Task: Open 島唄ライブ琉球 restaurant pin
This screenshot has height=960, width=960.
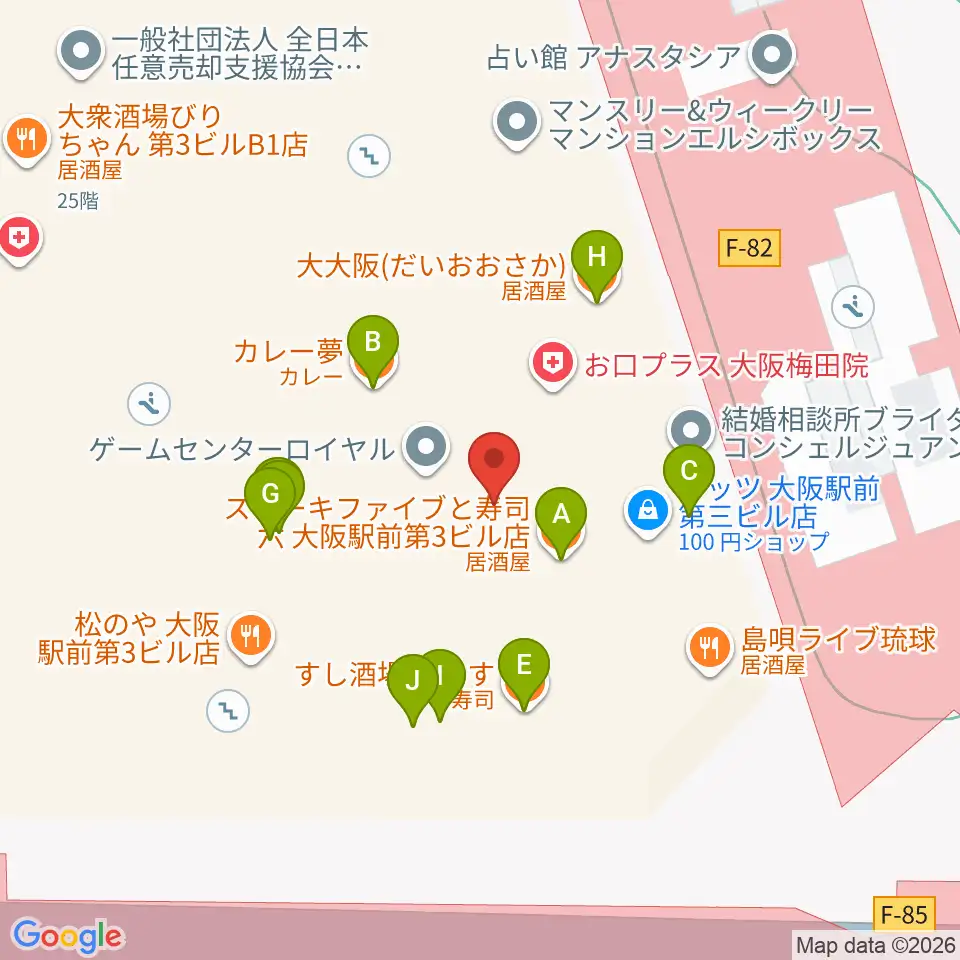Action: click(710, 650)
